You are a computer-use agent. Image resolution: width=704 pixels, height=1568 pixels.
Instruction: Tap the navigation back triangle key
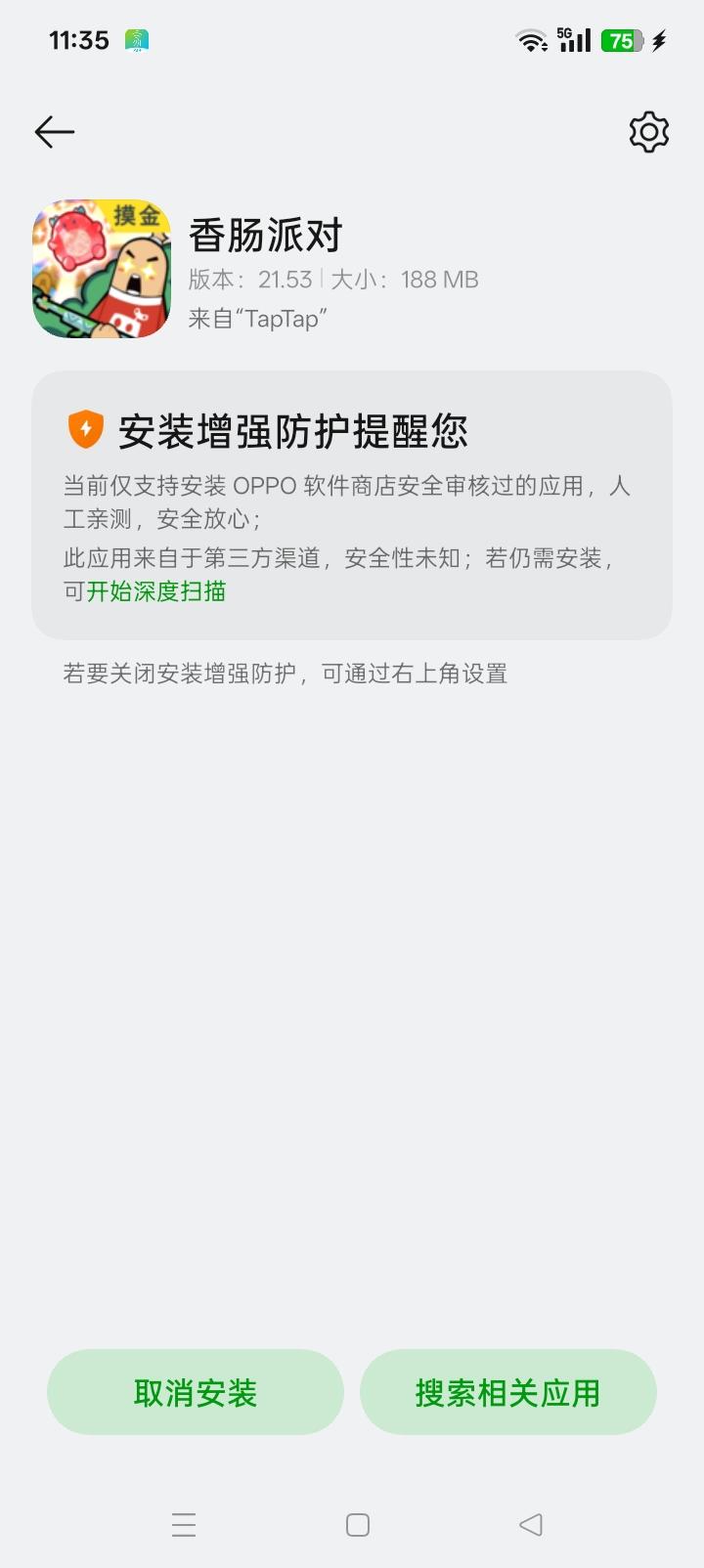[x=529, y=1525]
